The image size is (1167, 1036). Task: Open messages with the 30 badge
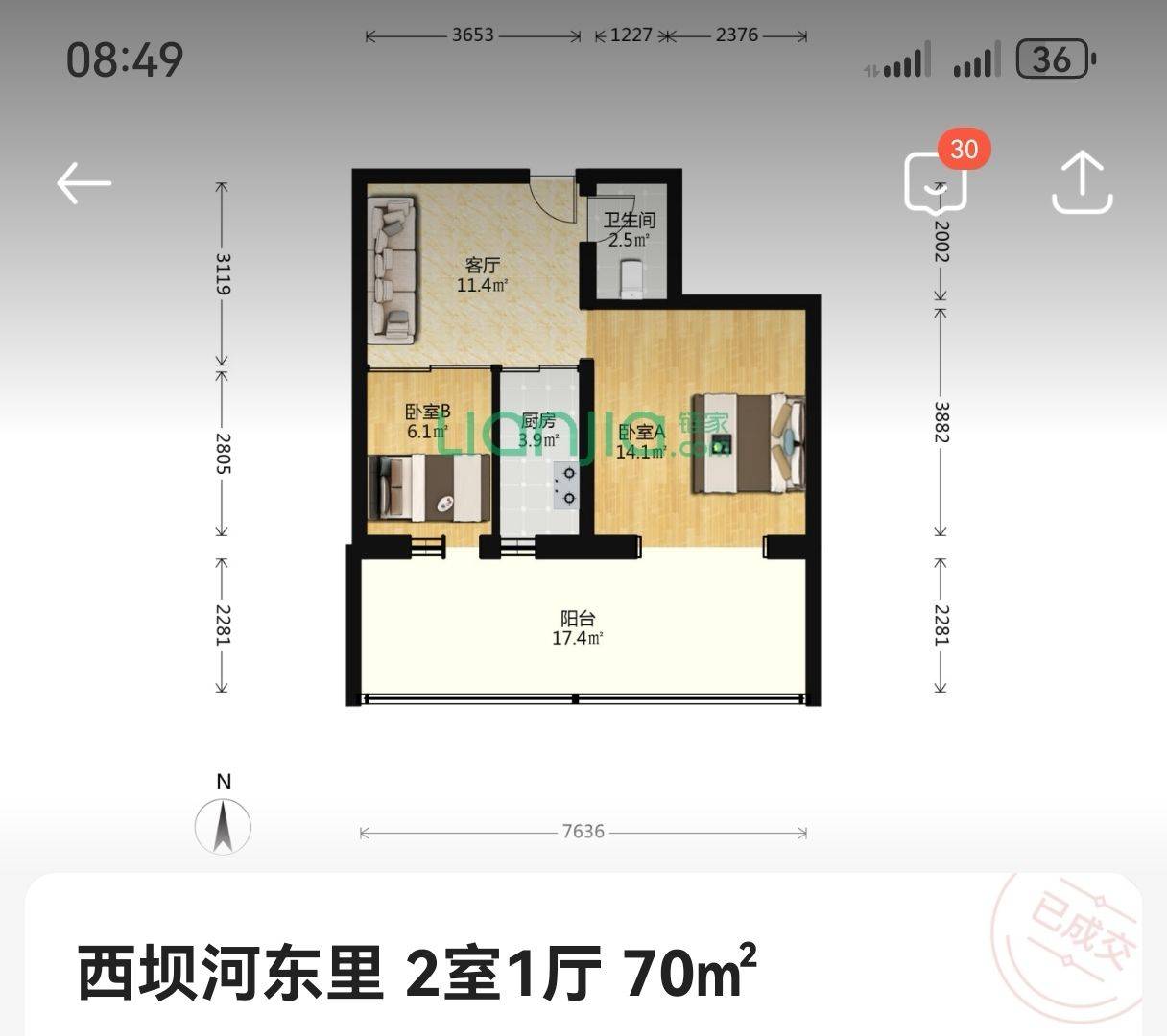(x=937, y=181)
